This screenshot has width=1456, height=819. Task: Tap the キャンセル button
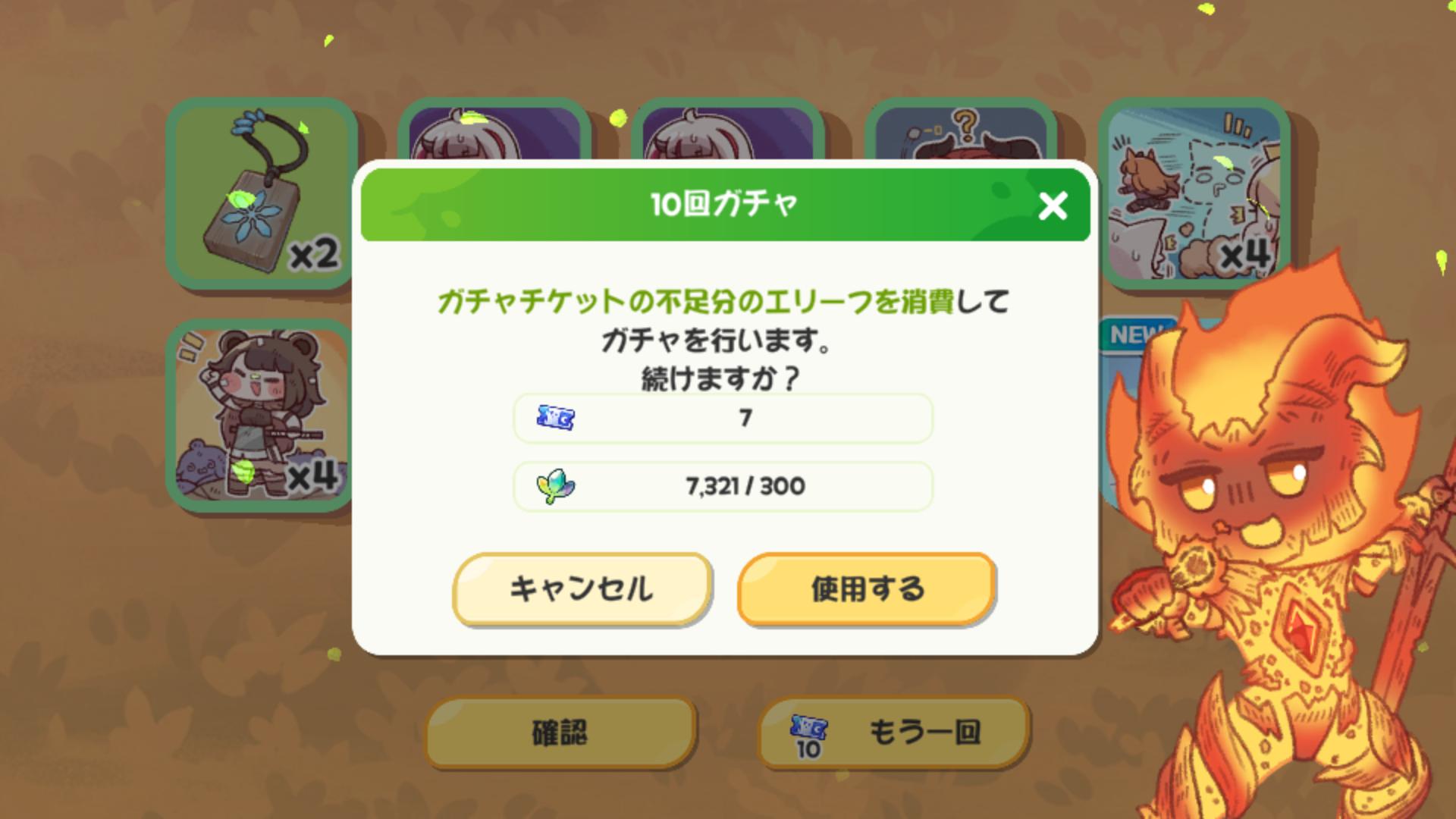pos(582,588)
